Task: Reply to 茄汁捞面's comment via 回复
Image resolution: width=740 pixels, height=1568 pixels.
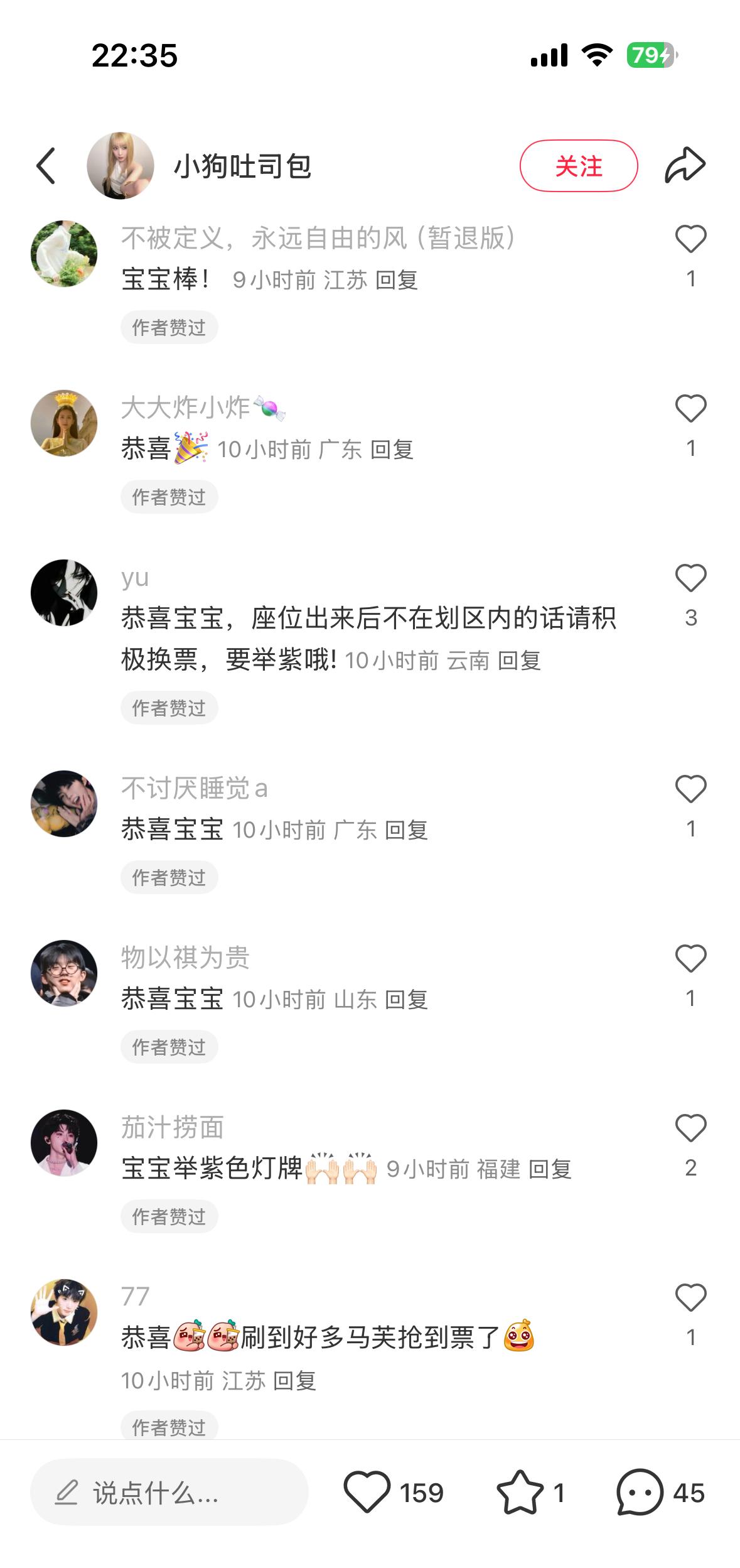Action: click(x=550, y=1169)
